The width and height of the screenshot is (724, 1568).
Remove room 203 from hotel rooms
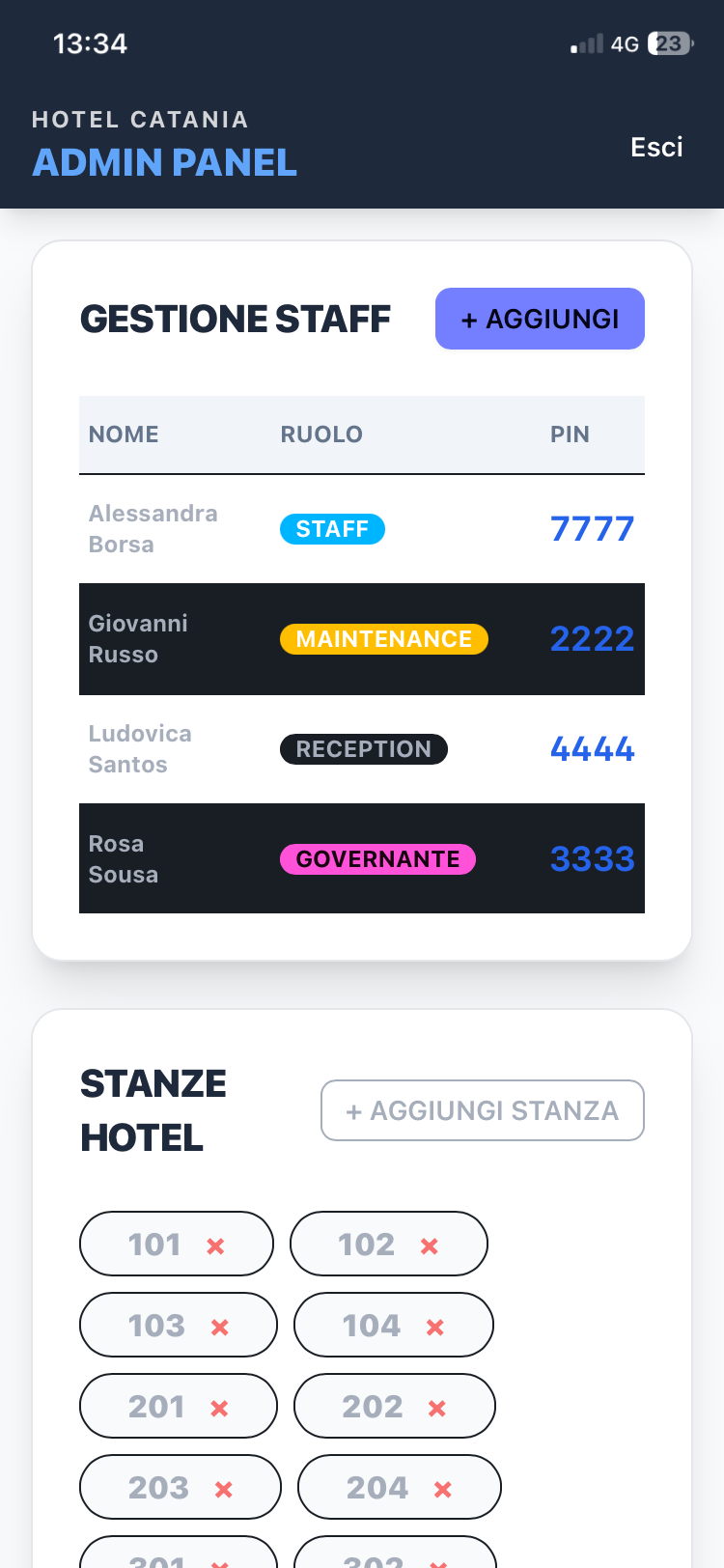[x=224, y=1490]
